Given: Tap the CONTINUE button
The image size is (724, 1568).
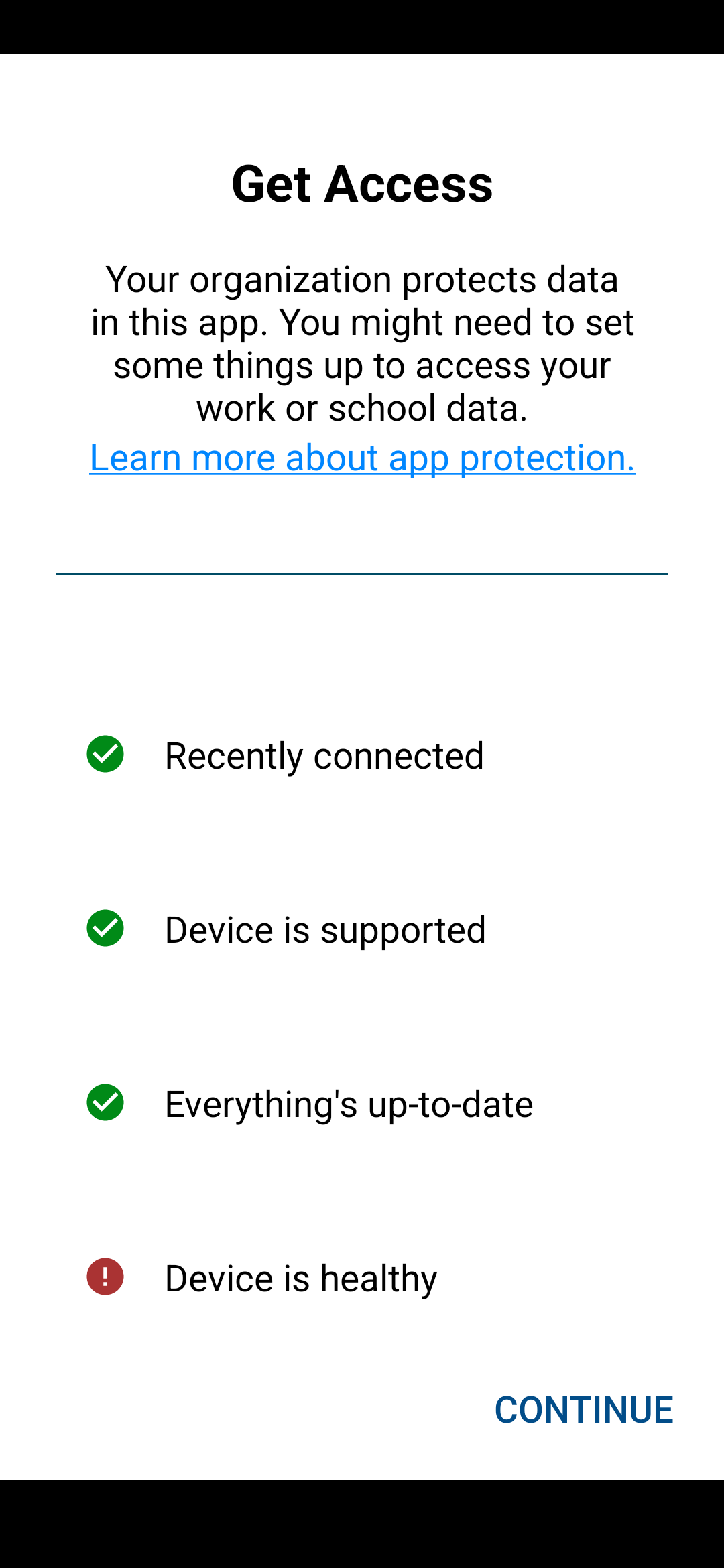Looking at the screenshot, I should (x=584, y=1410).
